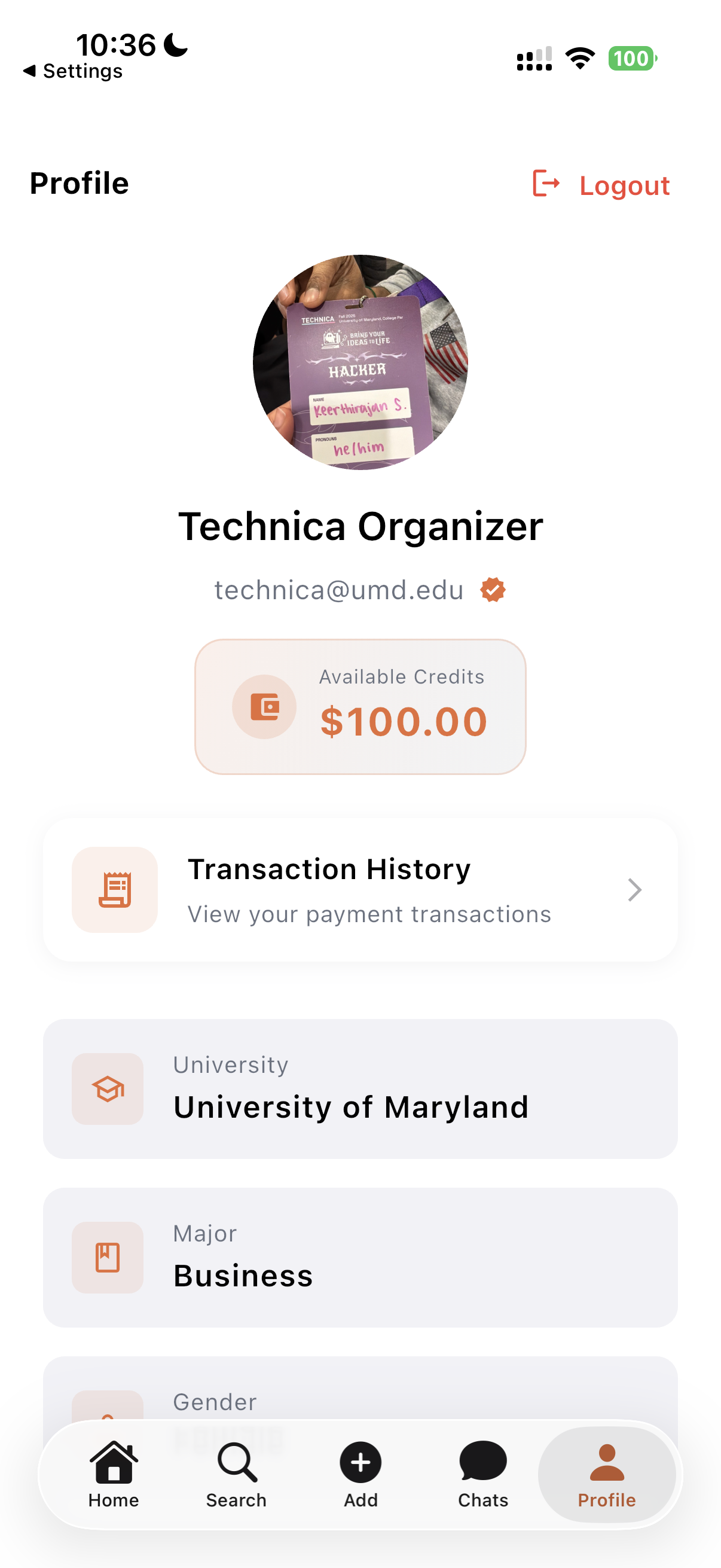Open the Chats tab
This screenshot has width=721, height=1568.
click(x=482, y=1474)
